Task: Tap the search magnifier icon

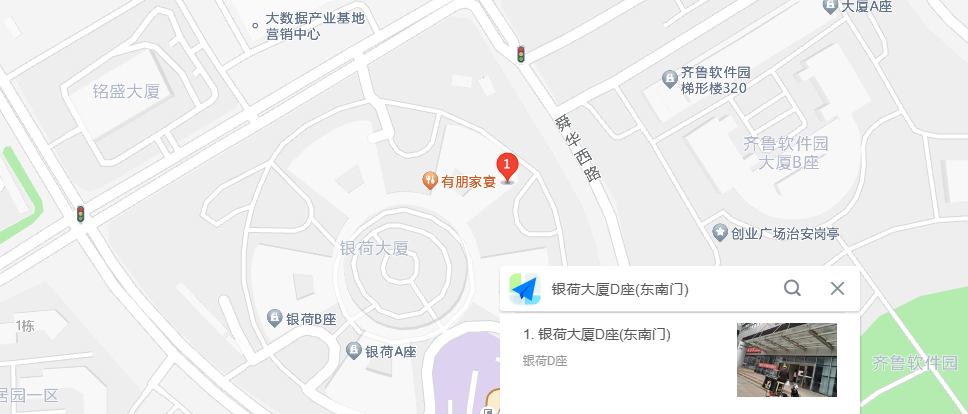Action: (792, 289)
